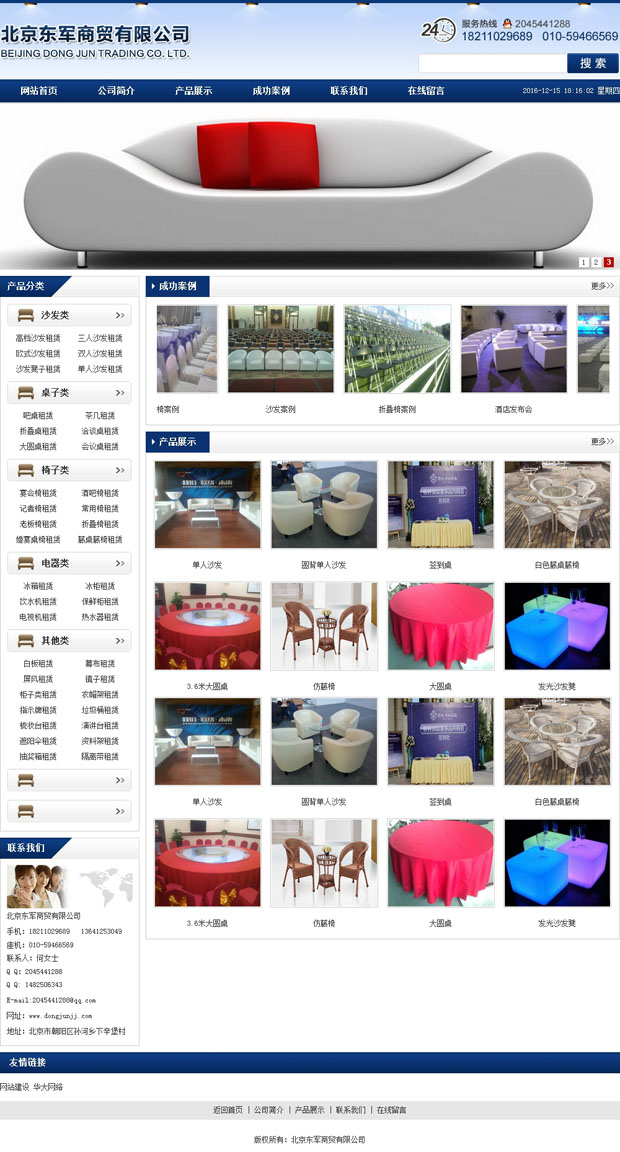This screenshot has width=620, height=1152.
Task: Expand the 电器类 category
Action: 69,564
